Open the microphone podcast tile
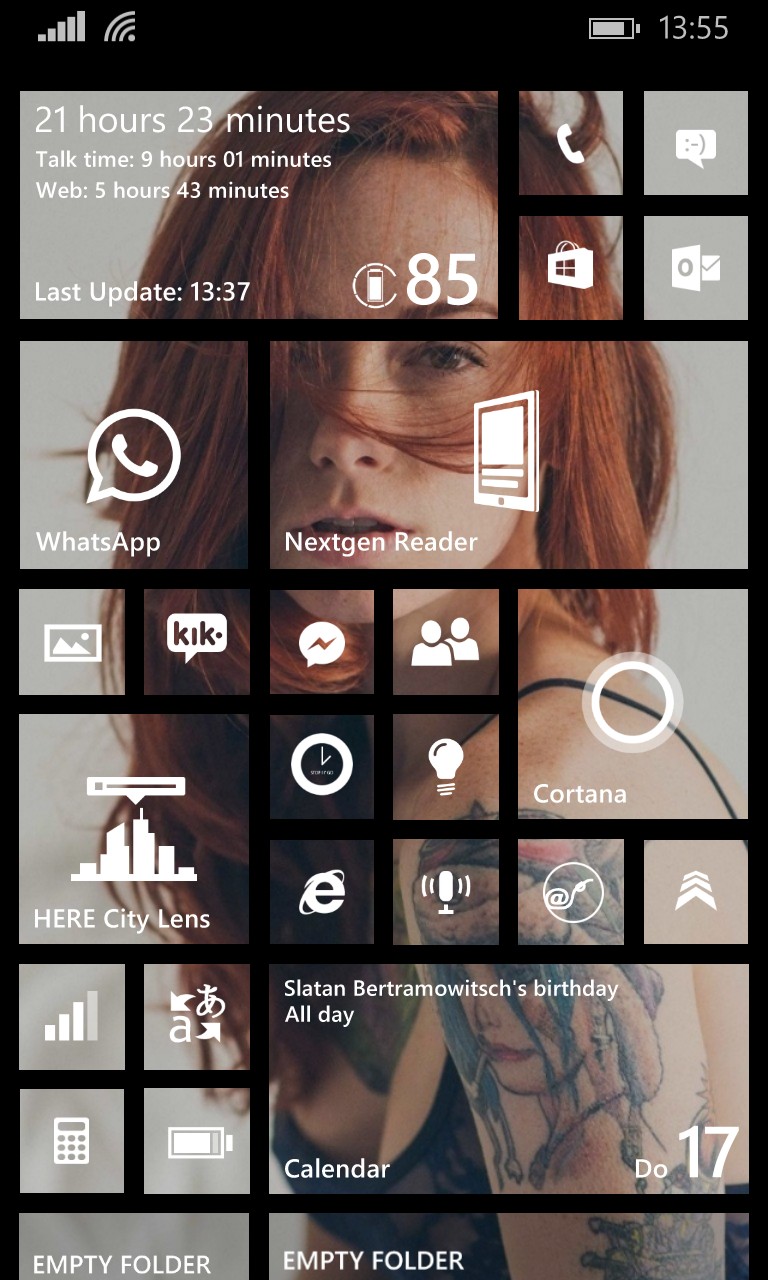The width and height of the screenshot is (768, 1280). pos(446,892)
